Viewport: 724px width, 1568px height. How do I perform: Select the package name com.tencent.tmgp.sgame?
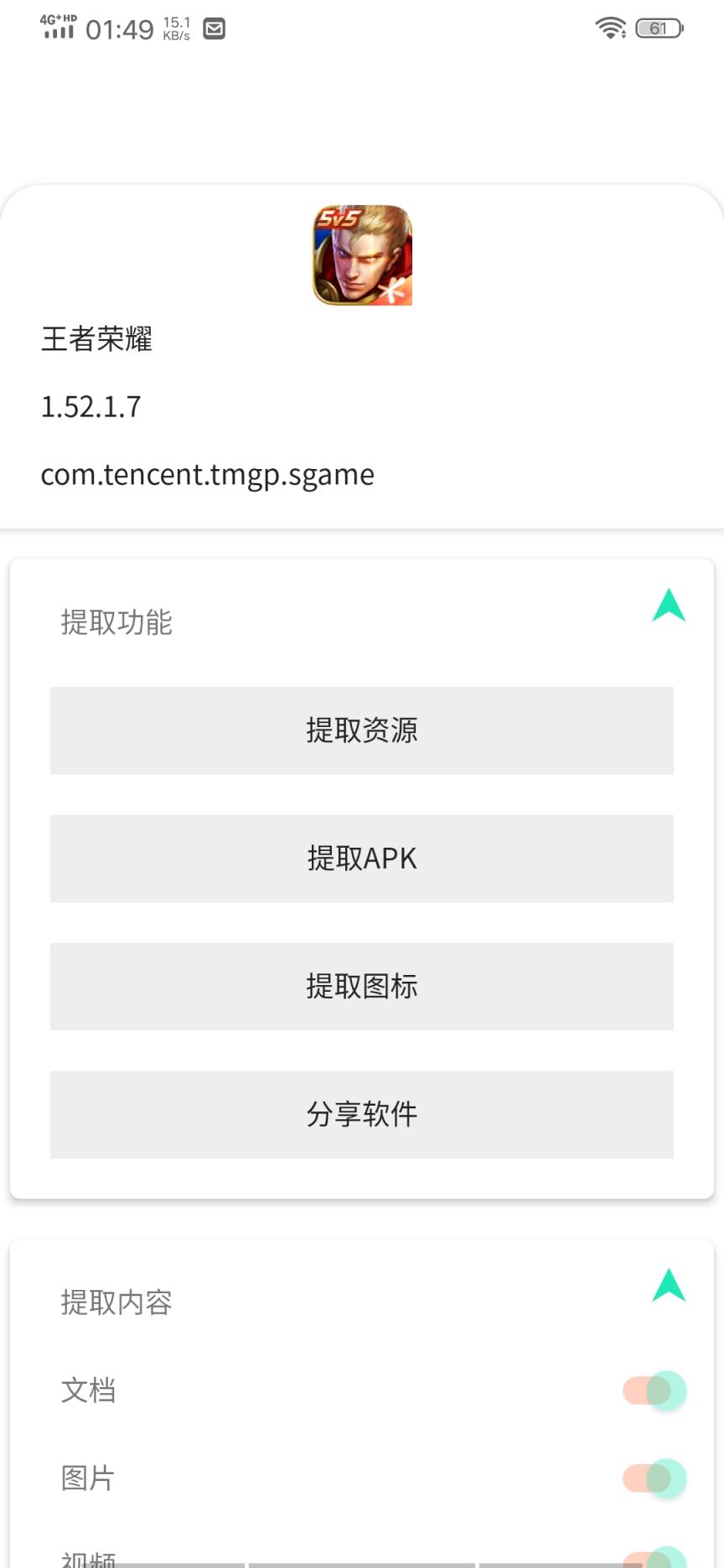[x=208, y=475]
